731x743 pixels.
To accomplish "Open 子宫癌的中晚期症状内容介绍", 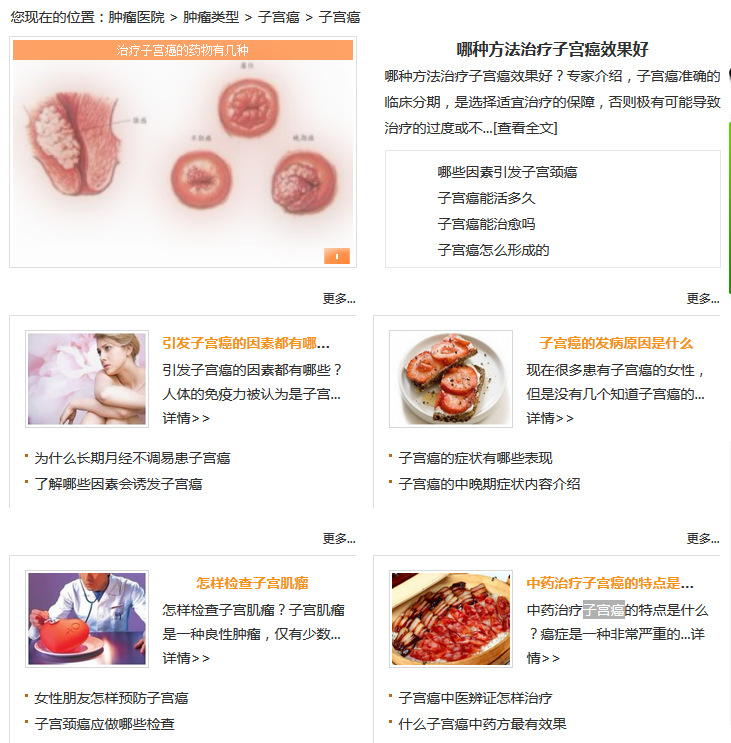I will [489, 484].
